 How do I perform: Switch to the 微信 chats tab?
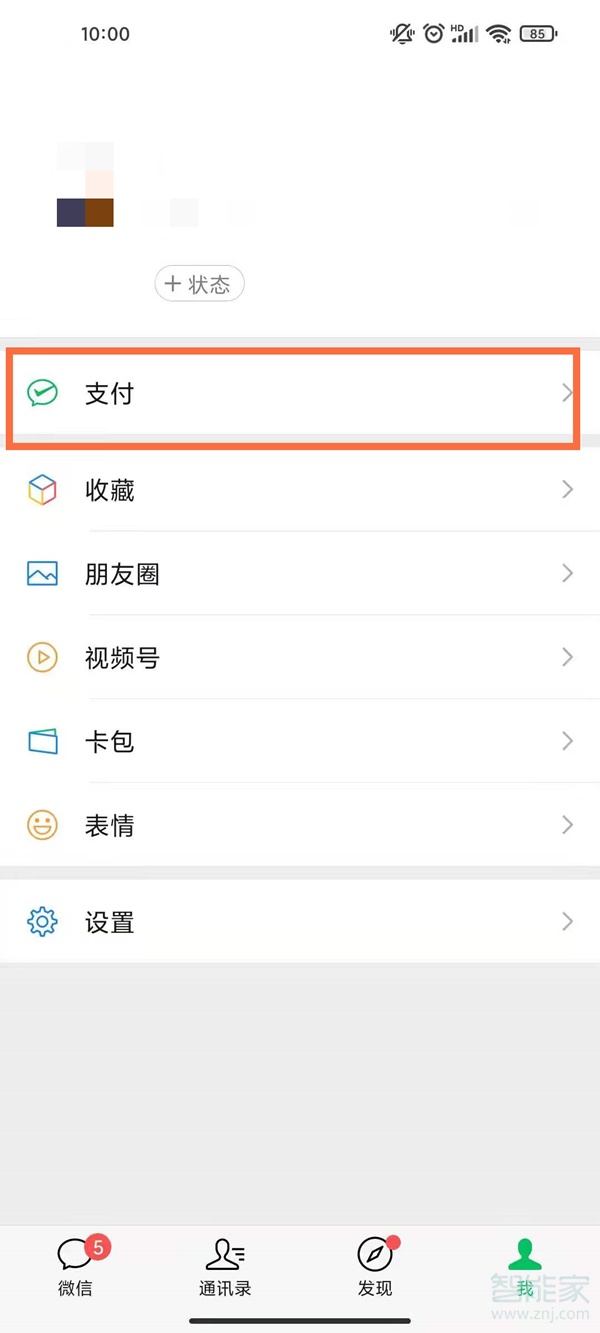pos(76,1267)
